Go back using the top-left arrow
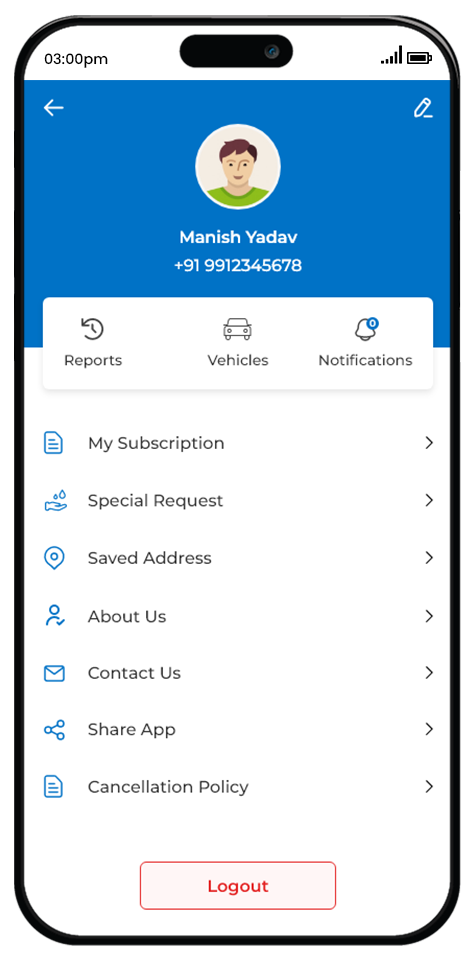Viewport: 475px width, 960px height. pyautogui.click(x=54, y=108)
